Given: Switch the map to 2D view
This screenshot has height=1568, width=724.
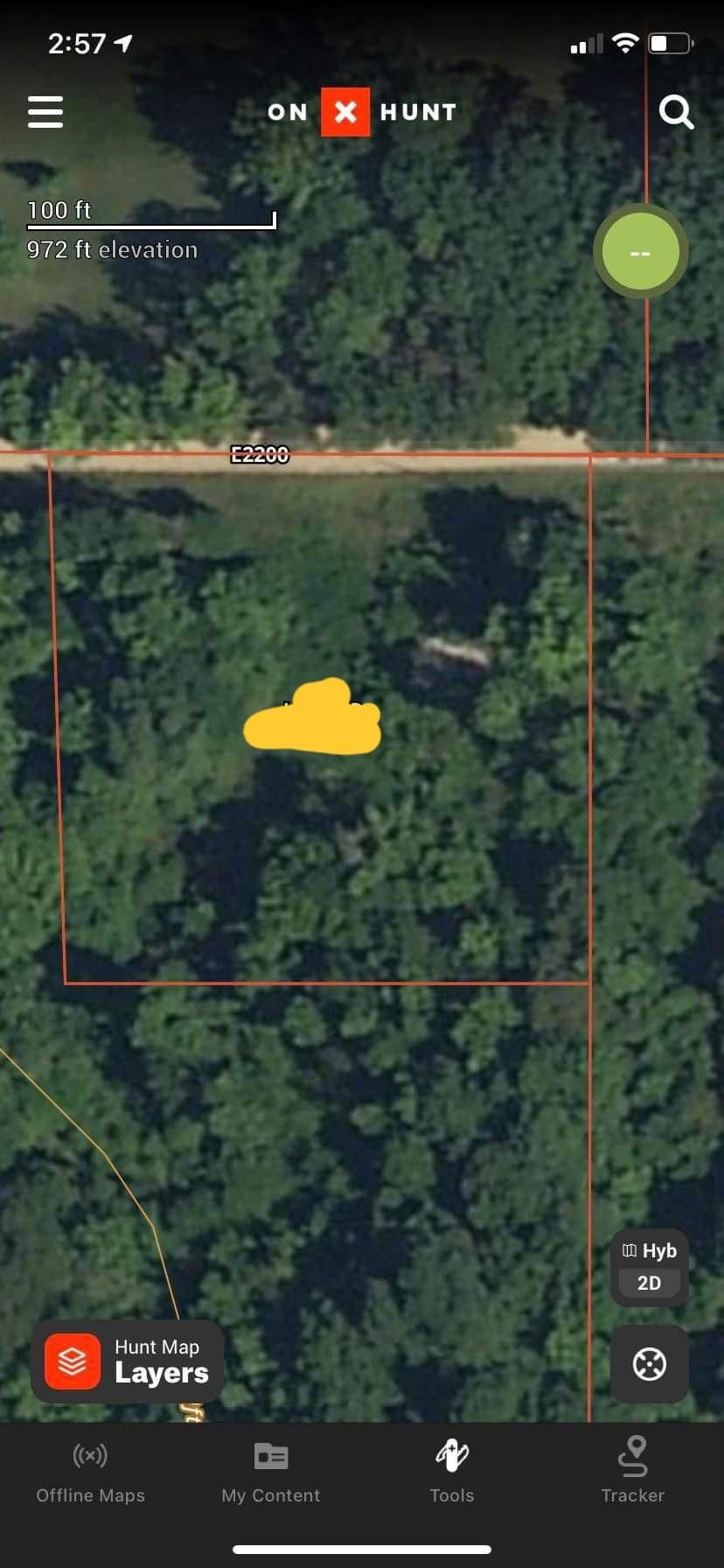Looking at the screenshot, I should pyautogui.click(x=649, y=1283).
